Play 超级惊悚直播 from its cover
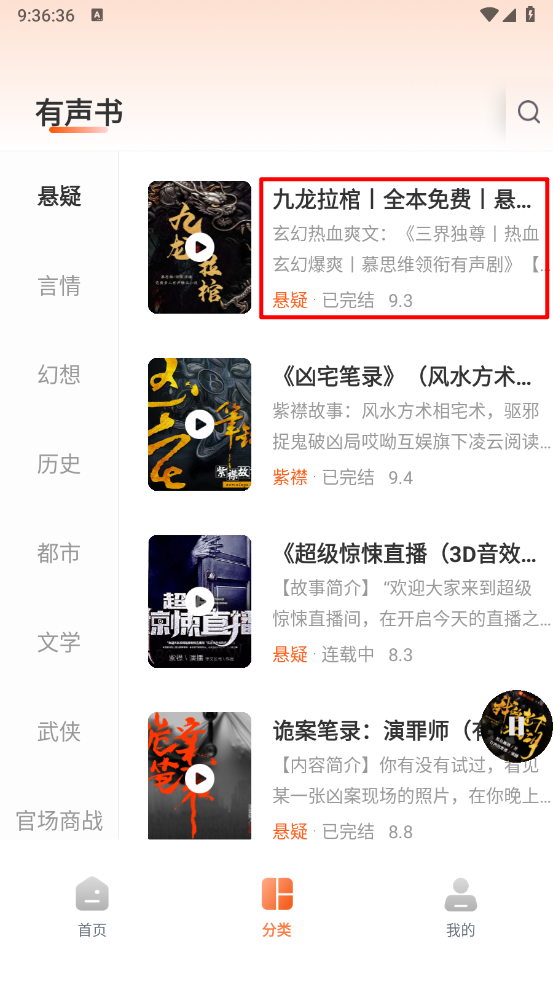This screenshot has height=984, width=553. click(200, 601)
